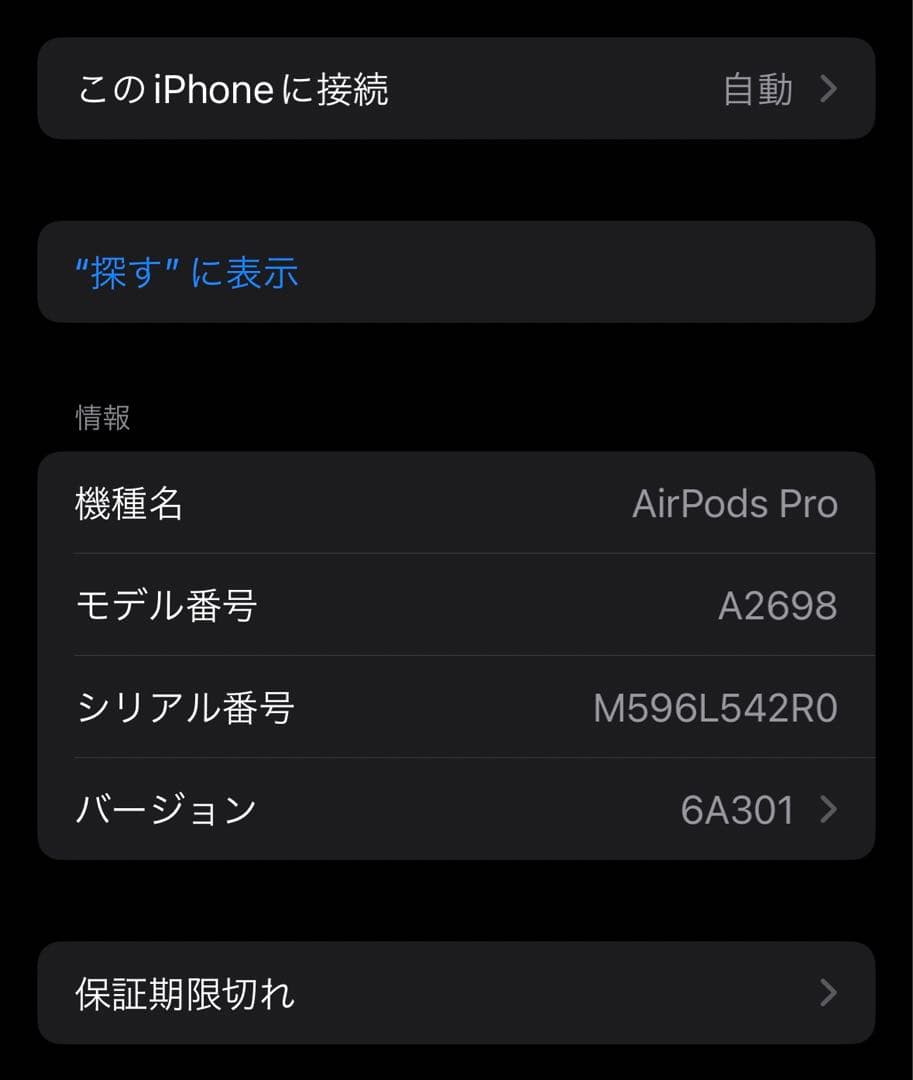Select the AirPods Pro value text
The width and height of the screenshot is (913, 1080).
[736, 503]
